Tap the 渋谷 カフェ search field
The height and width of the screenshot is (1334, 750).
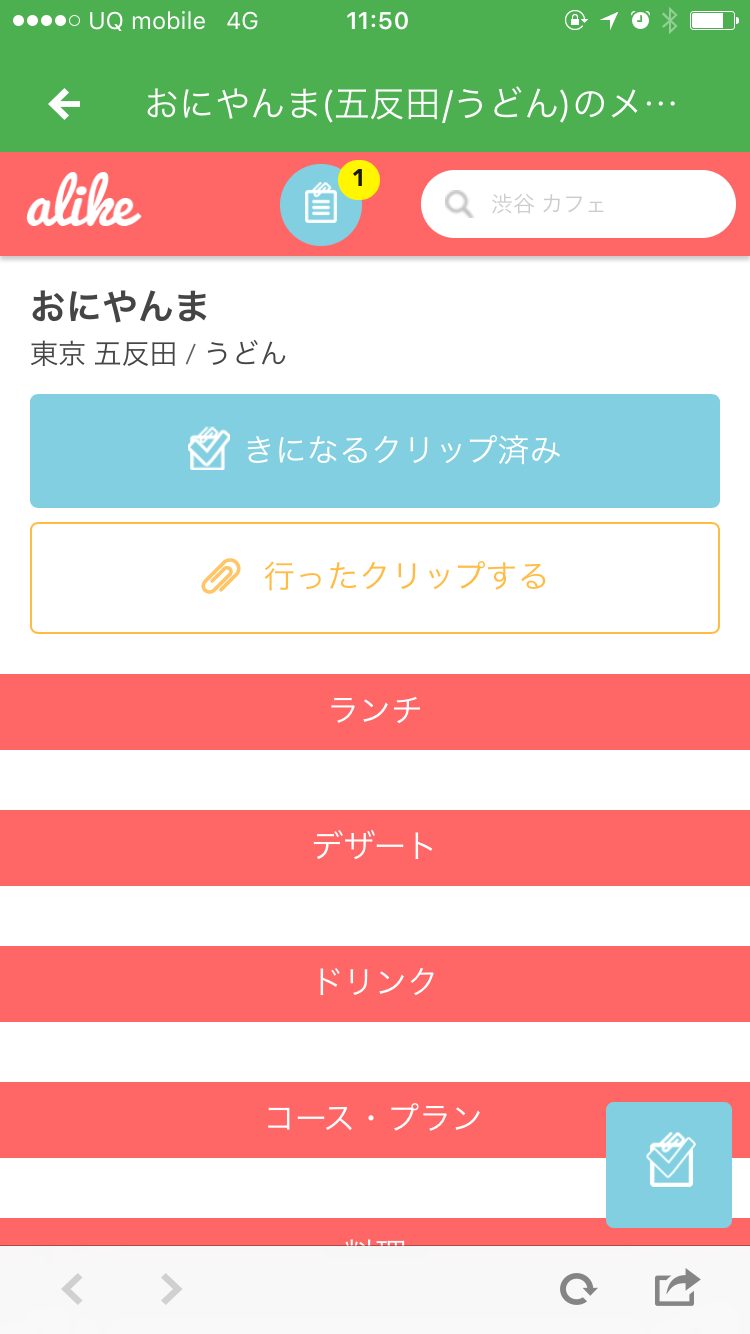(578, 204)
